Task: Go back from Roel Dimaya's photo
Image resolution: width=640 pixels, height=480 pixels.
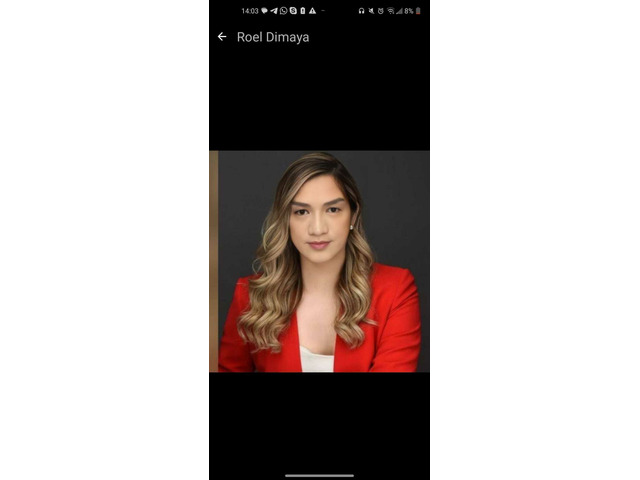Action: (222, 37)
